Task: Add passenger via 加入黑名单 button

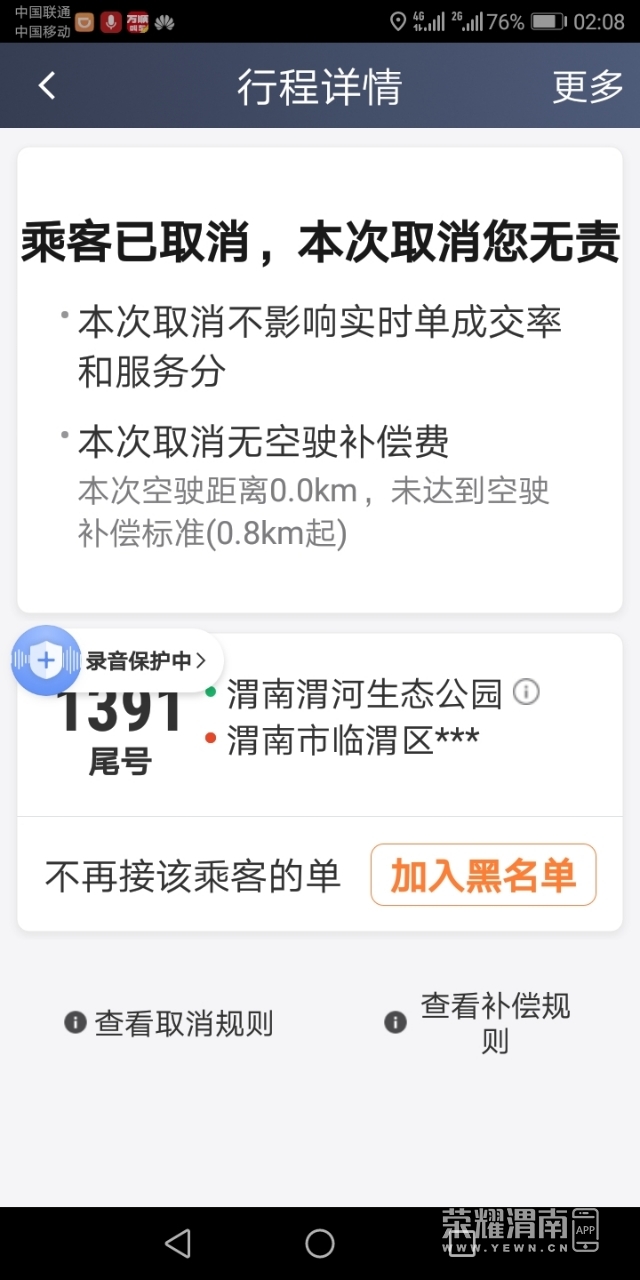Action: (483, 875)
